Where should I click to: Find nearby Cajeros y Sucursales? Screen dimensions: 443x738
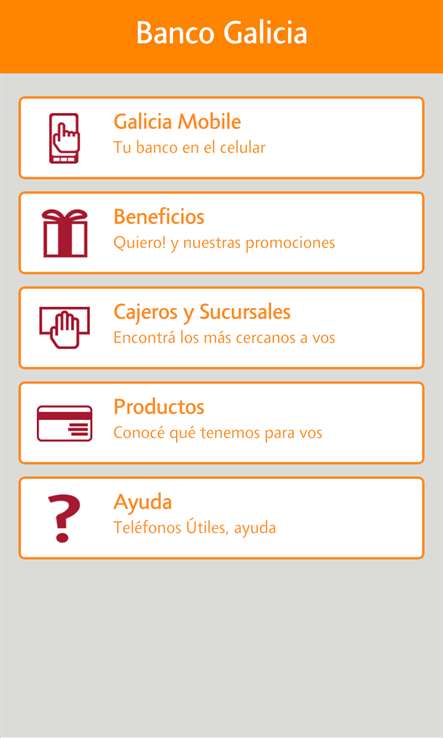pos(221,328)
